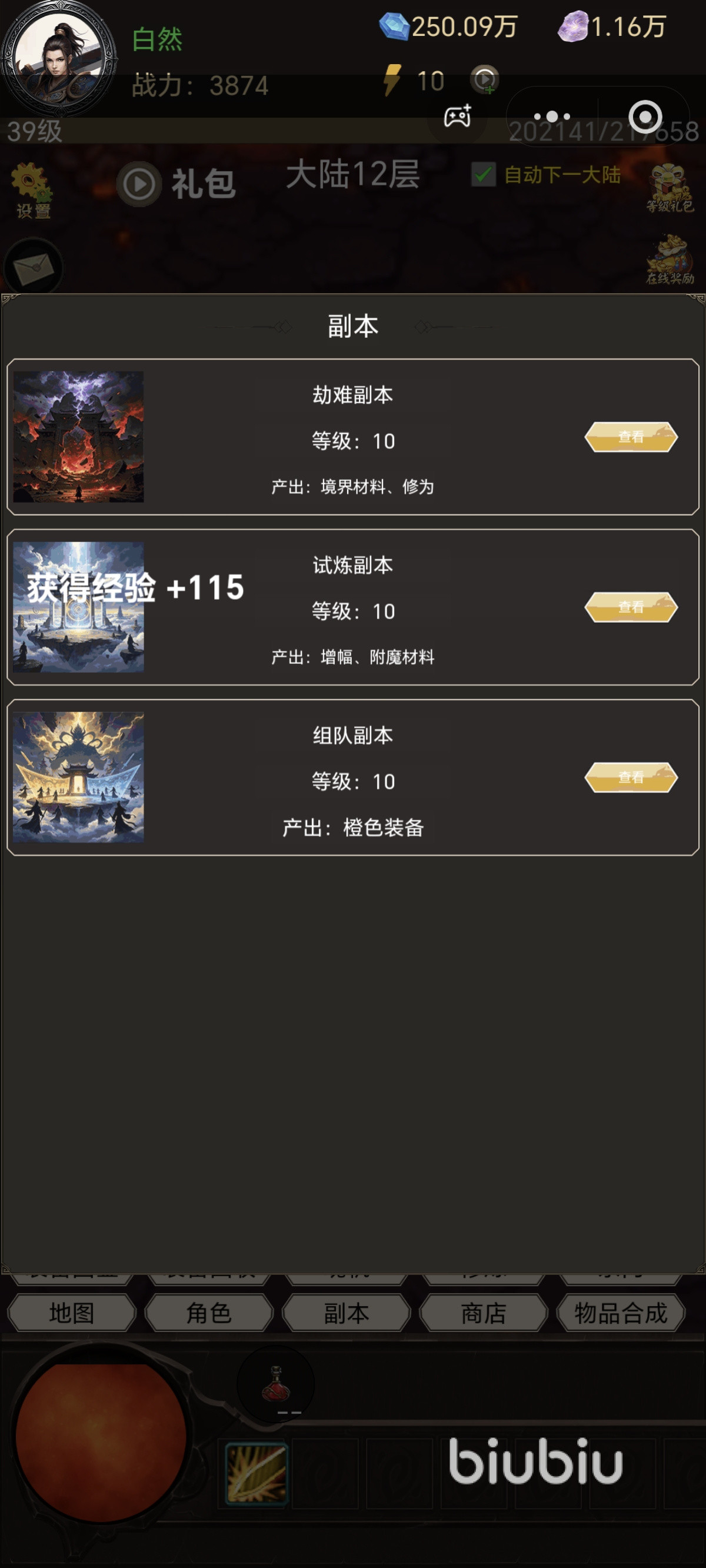This screenshot has height=1568, width=706.
Task: Open the mail envelope icon
Action: [x=34, y=268]
